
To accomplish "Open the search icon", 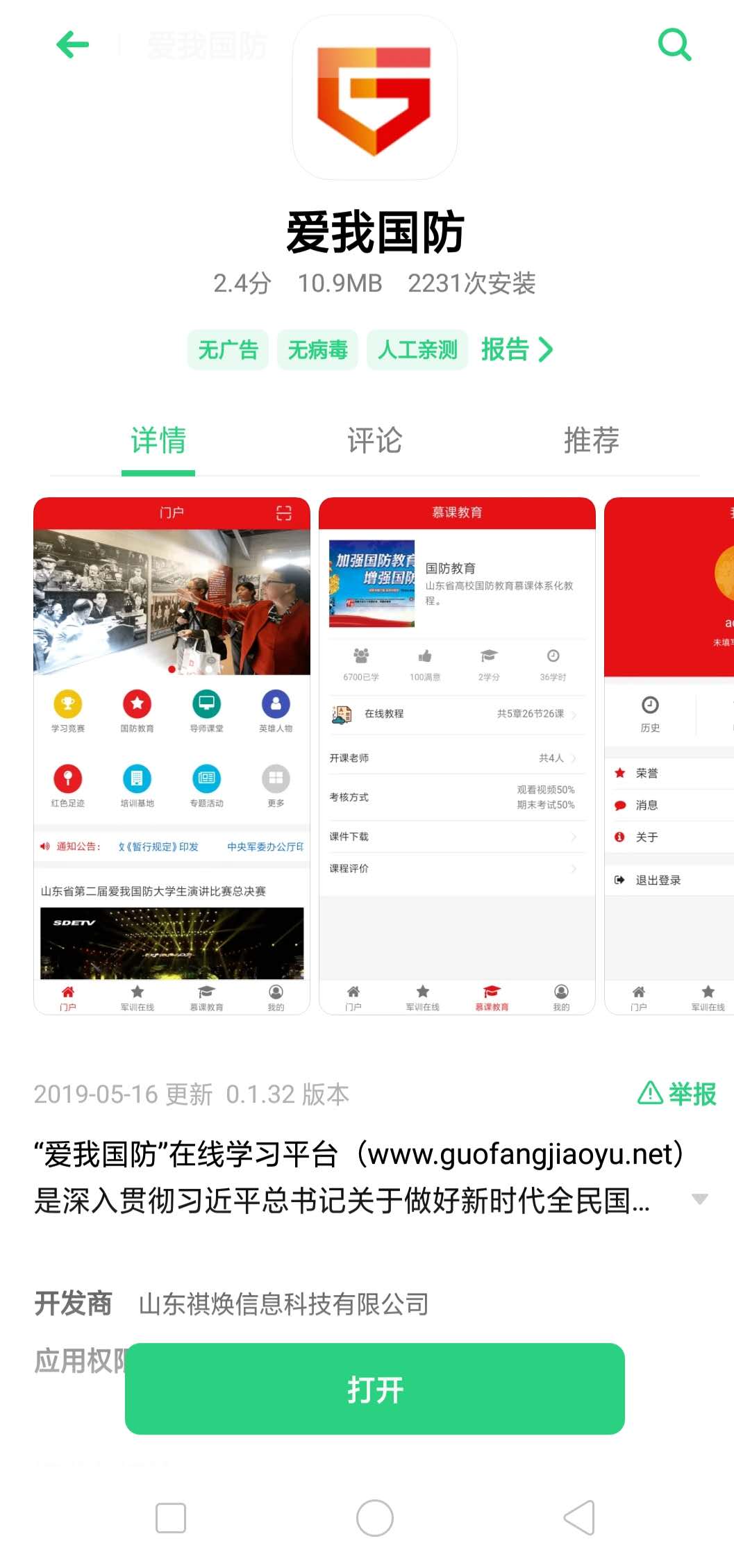I will [x=674, y=45].
